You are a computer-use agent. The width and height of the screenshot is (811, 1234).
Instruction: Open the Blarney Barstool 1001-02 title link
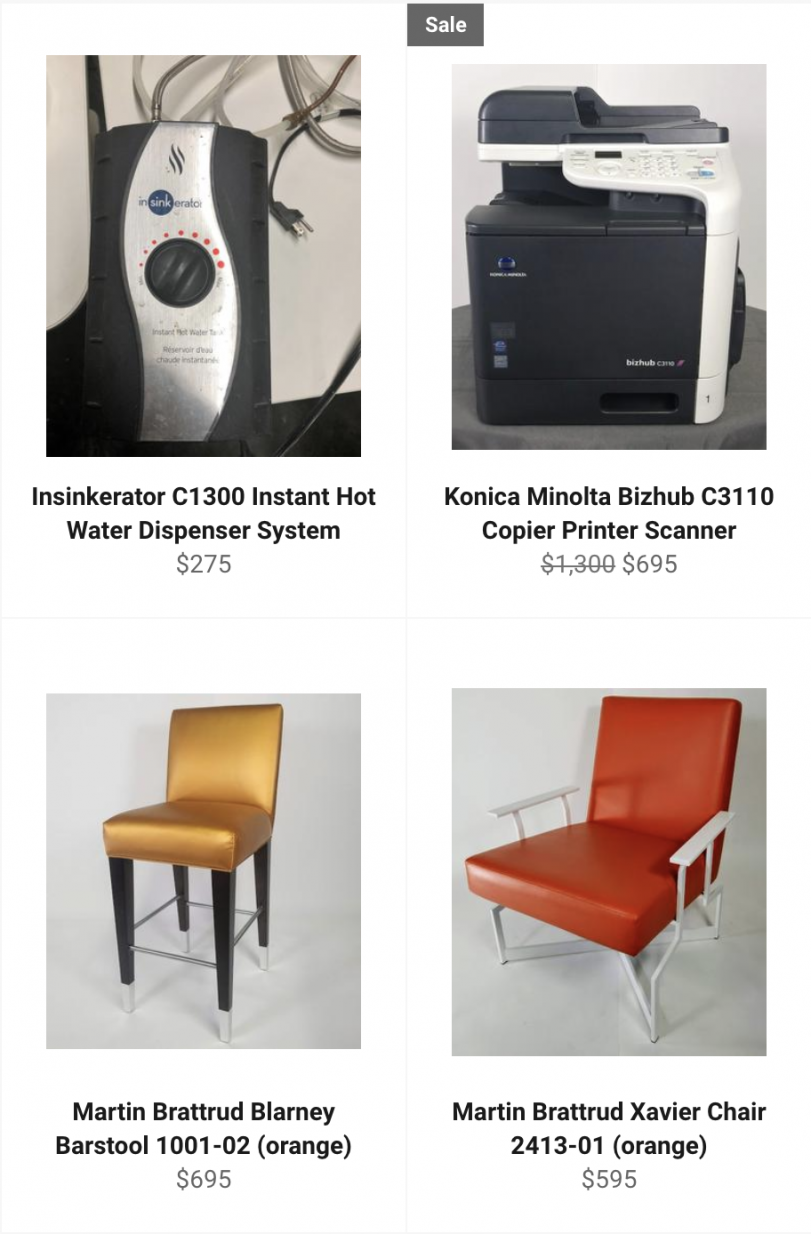(x=203, y=1128)
